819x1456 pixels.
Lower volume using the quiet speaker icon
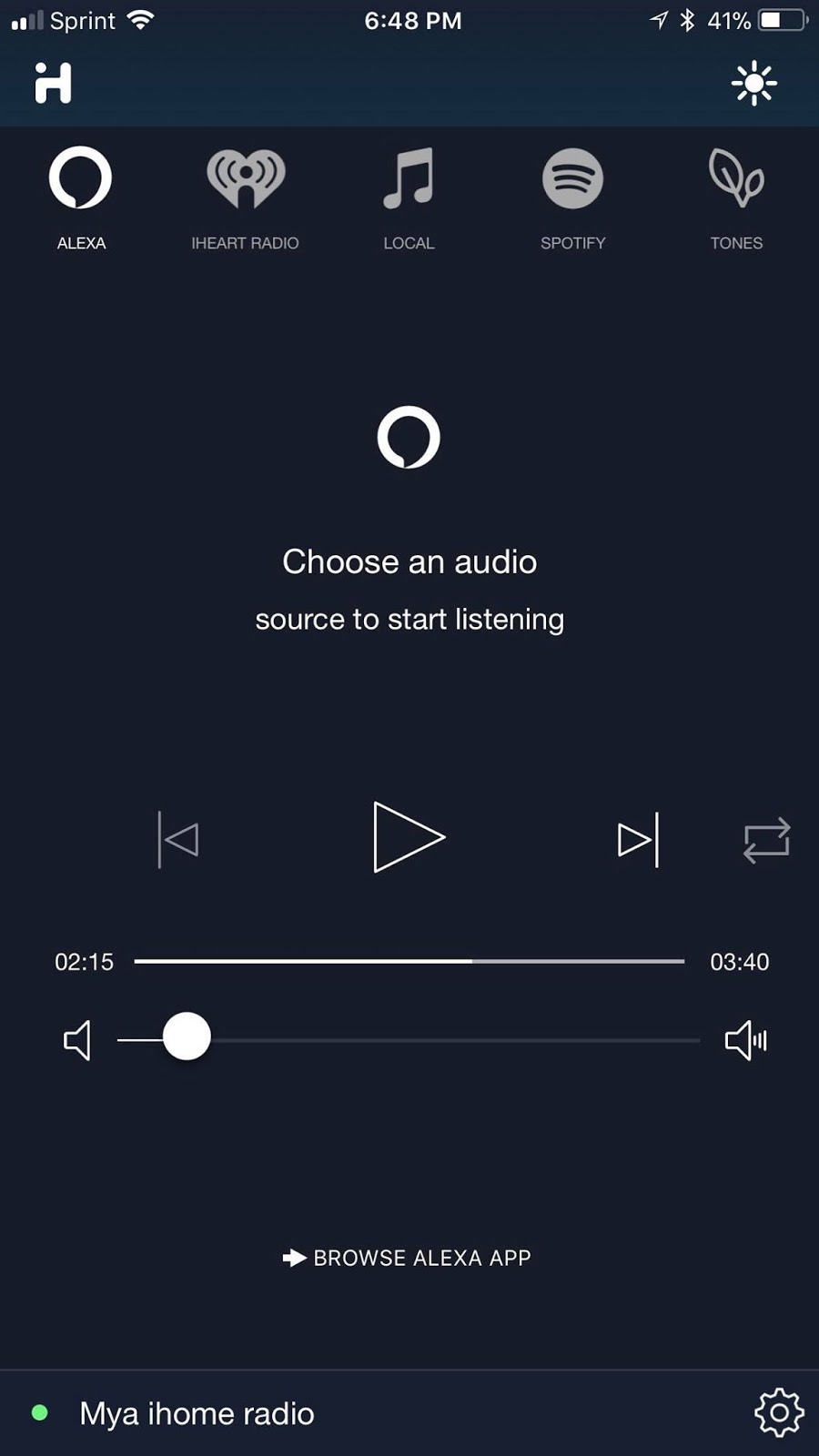pyautogui.click(x=77, y=1040)
